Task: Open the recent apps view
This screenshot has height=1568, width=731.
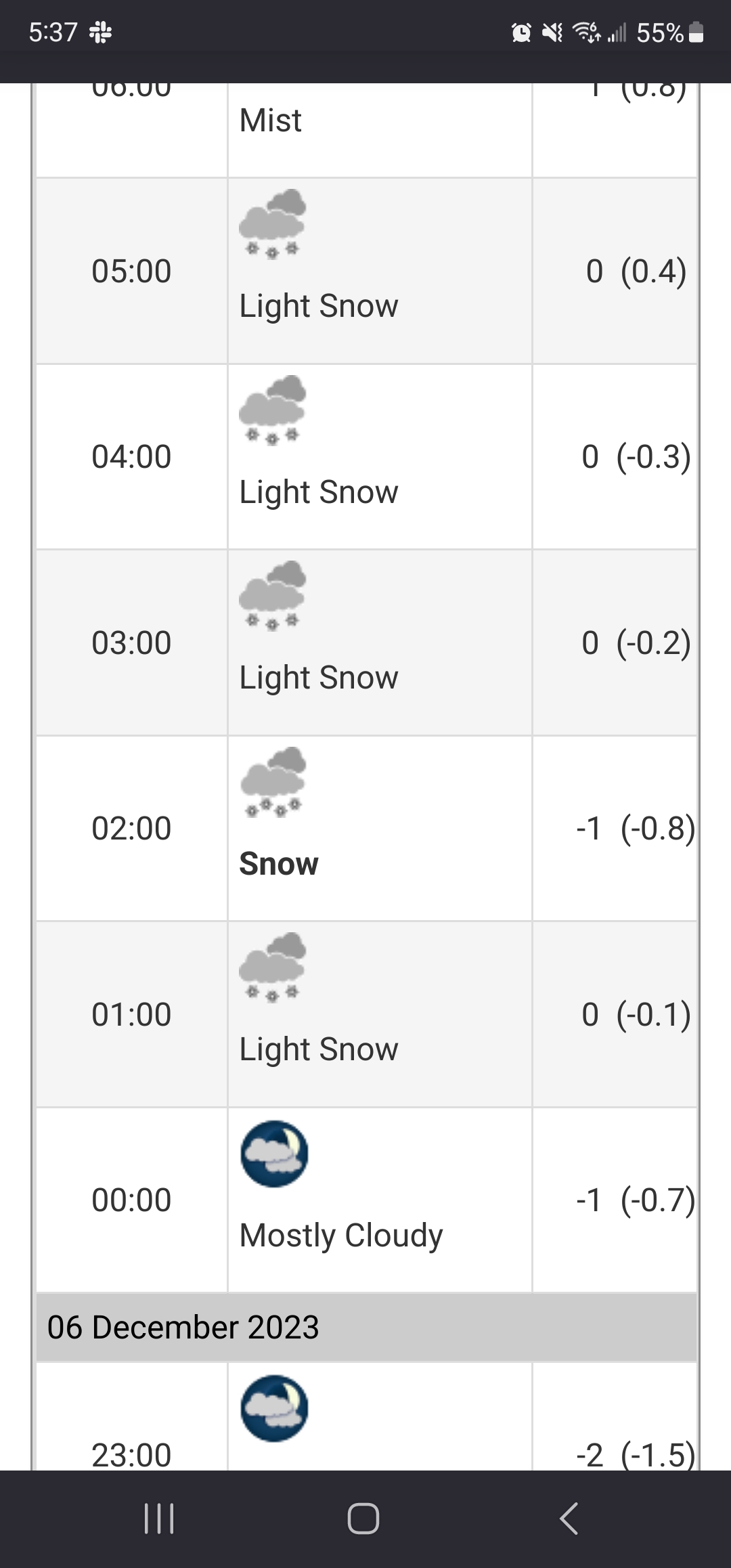Action: (159, 1519)
